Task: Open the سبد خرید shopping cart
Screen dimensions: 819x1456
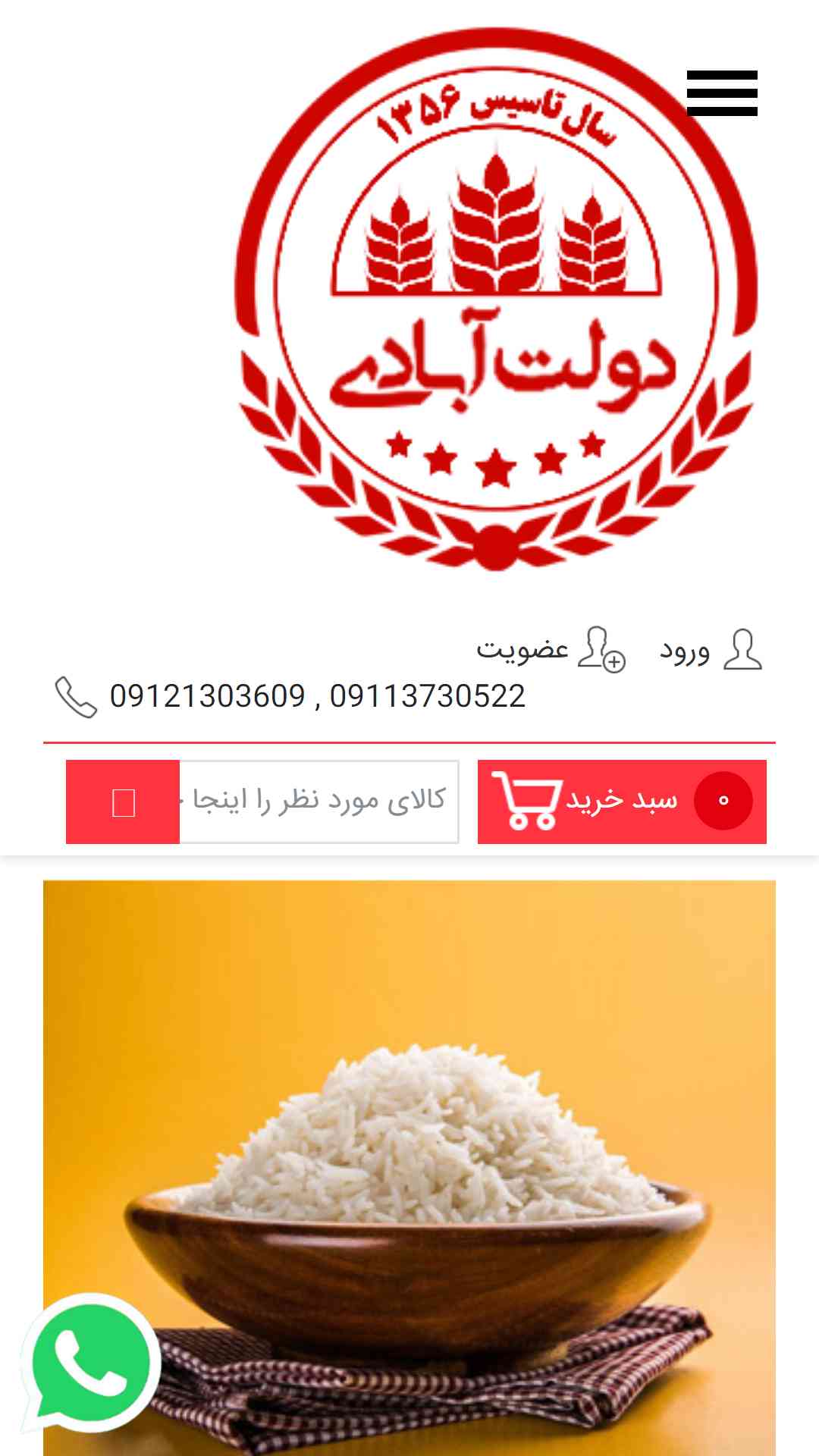Action: click(622, 802)
